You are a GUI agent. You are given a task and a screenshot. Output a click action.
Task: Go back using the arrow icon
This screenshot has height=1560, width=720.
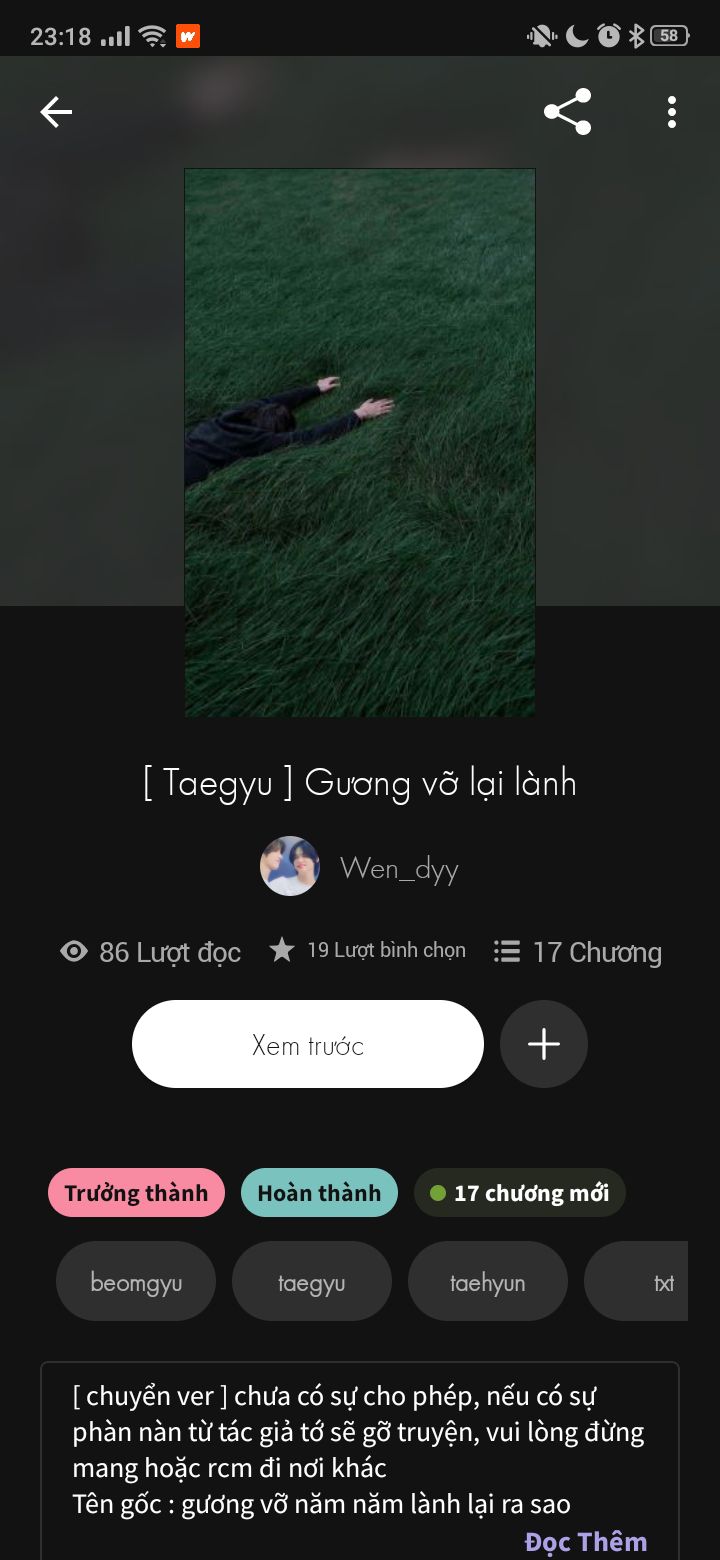coord(56,112)
